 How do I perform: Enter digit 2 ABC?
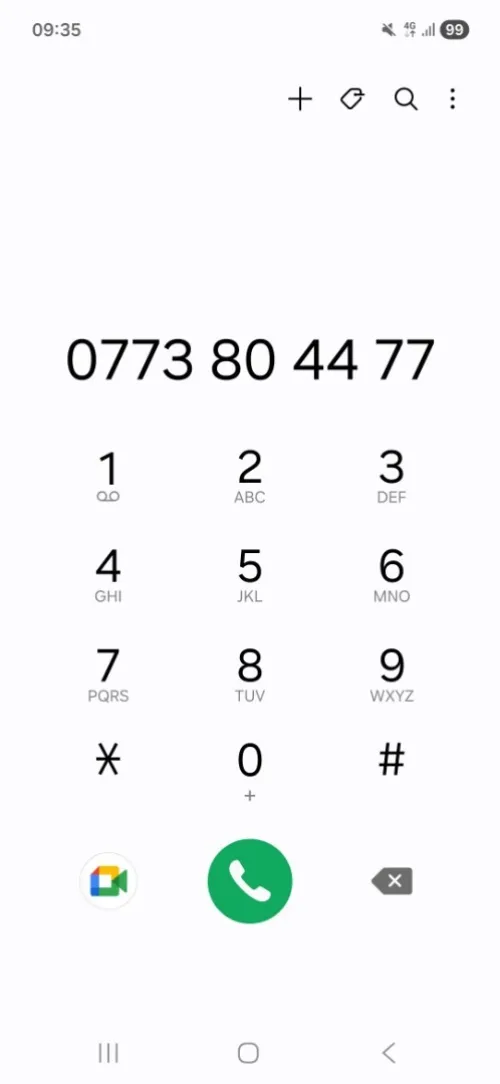250,476
